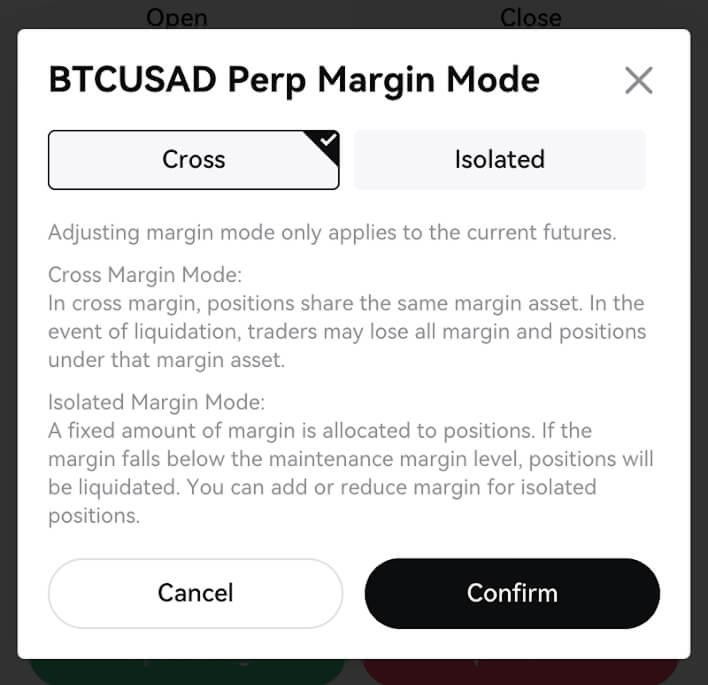Close the margin mode dialog
Image resolution: width=708 pixels, height=685 pixels.
pyautogui.click(x=638, y=81)
